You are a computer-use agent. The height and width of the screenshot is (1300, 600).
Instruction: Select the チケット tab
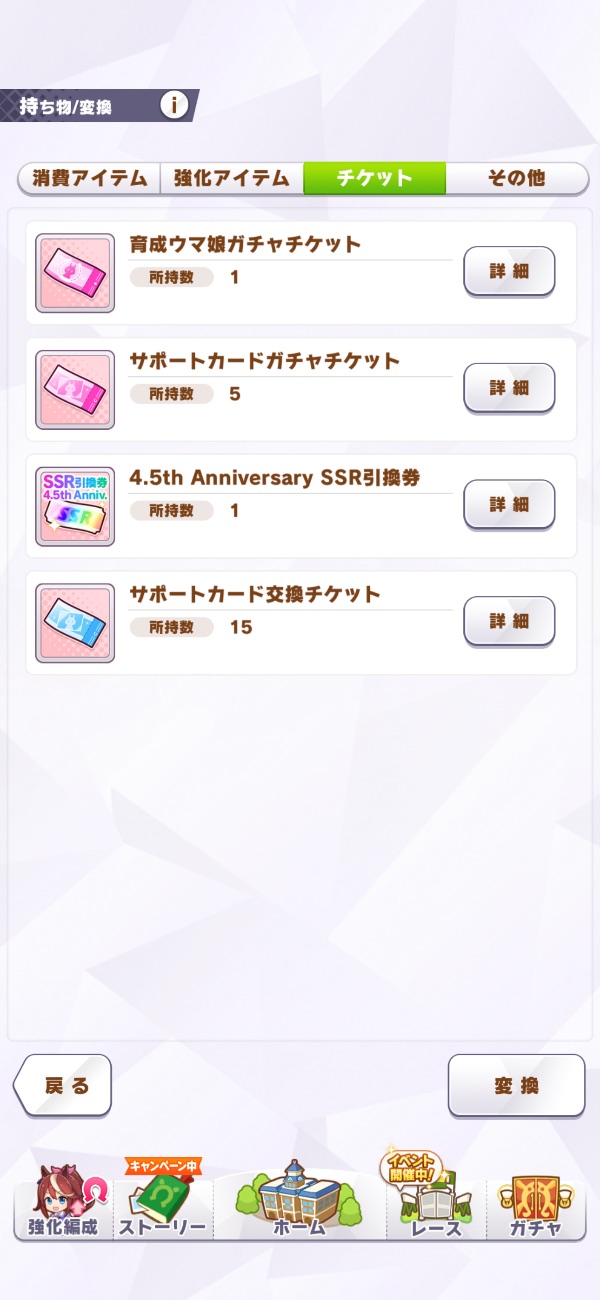pyautogui.click(x=374, y=178)
